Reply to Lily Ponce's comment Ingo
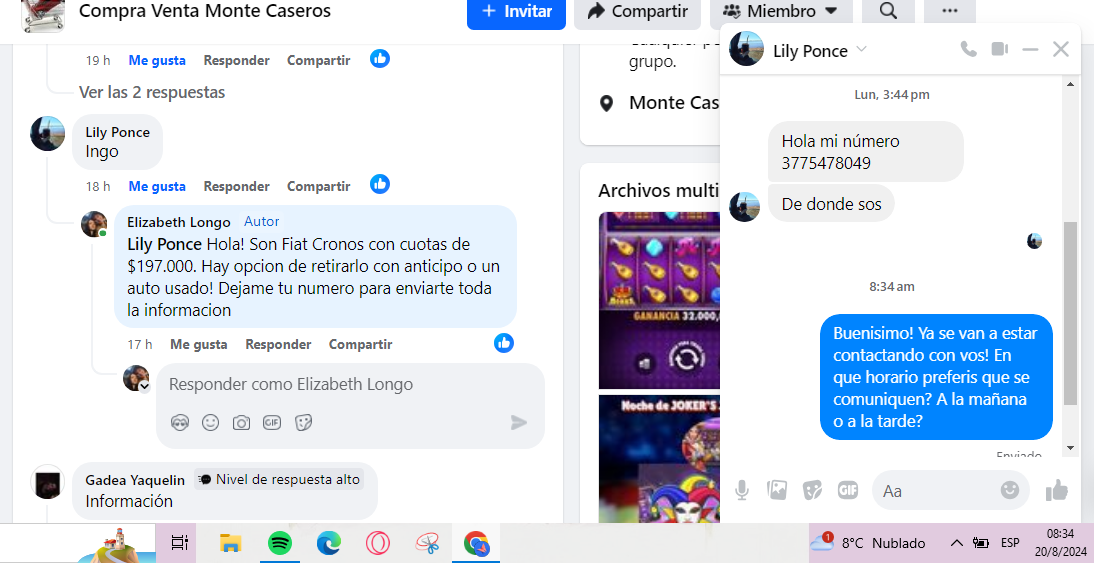Viewport: 1094px width, 563px height. tap(236, 186)
